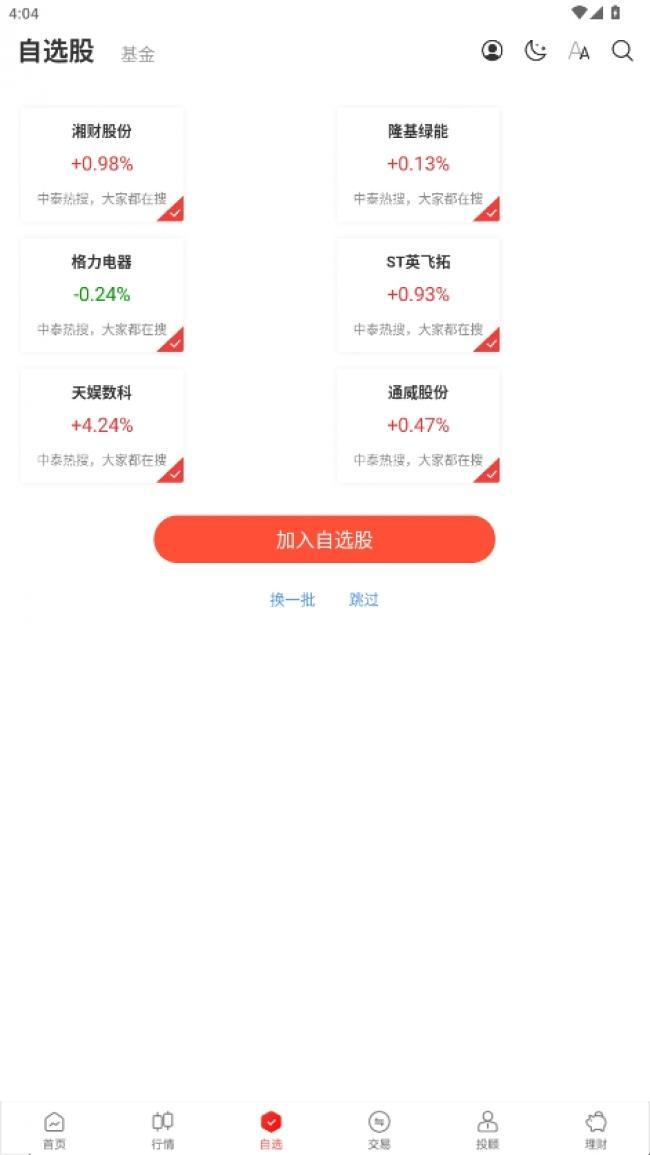Uncheck the ST英飞拓 card
Viewport: 650px width, 1155px height.
(419, 295)
